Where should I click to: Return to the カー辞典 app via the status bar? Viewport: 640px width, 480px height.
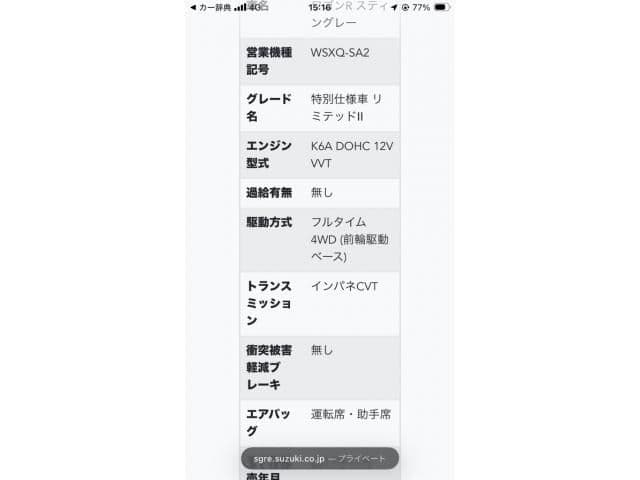(210, 7)
